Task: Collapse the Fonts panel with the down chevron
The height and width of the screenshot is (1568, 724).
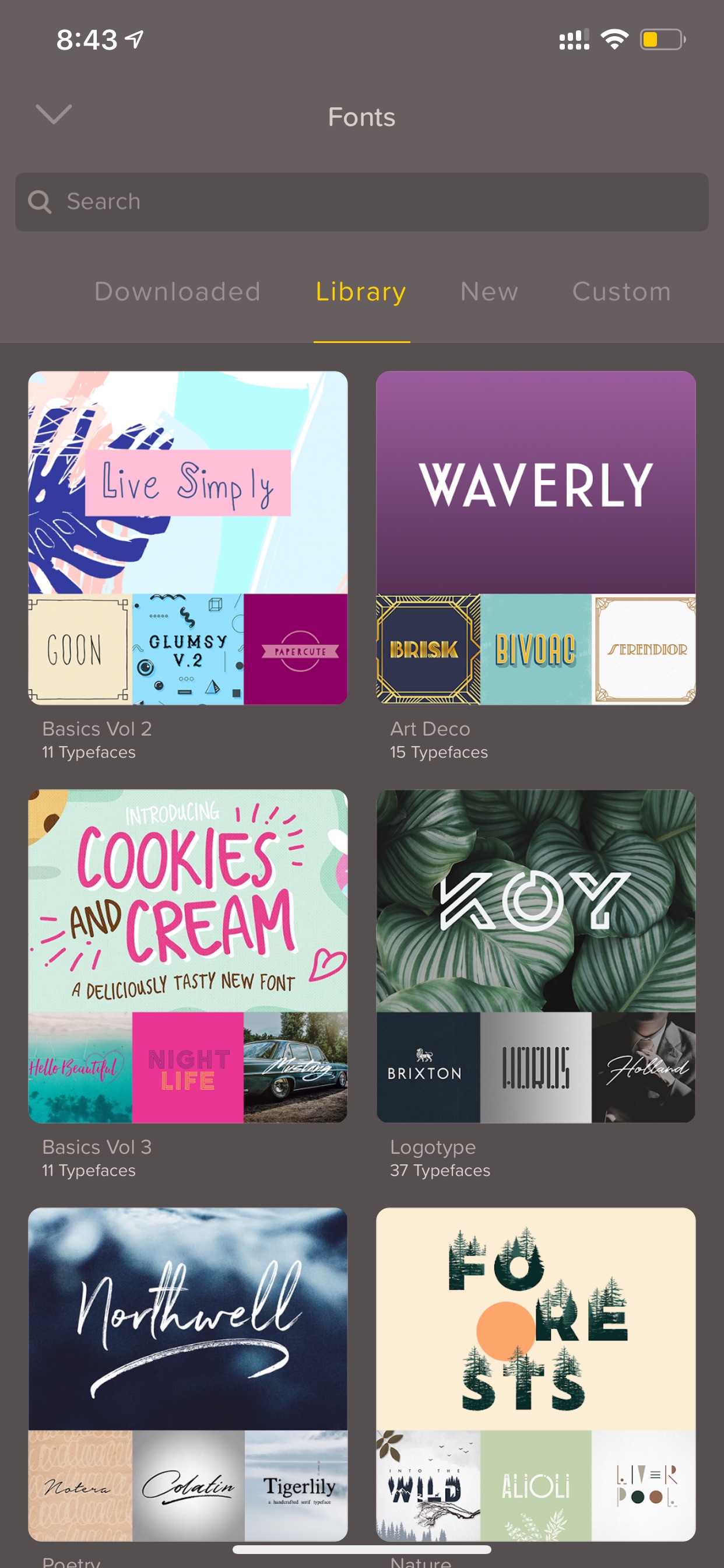Action: (54, 114)
